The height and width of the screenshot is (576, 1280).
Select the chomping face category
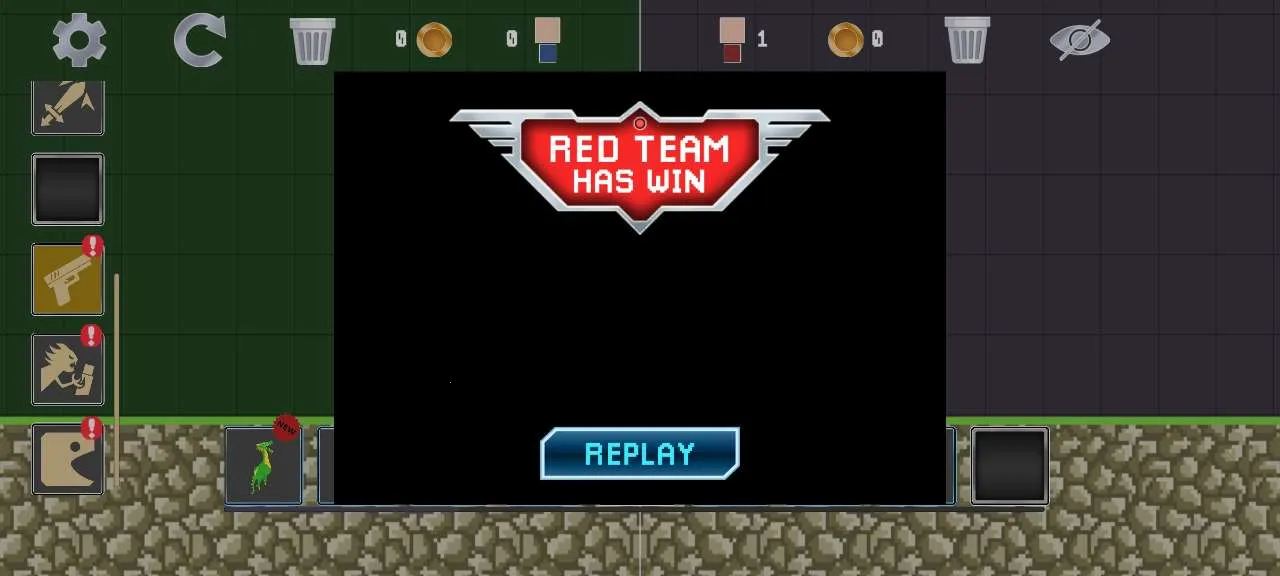point(68,459)
